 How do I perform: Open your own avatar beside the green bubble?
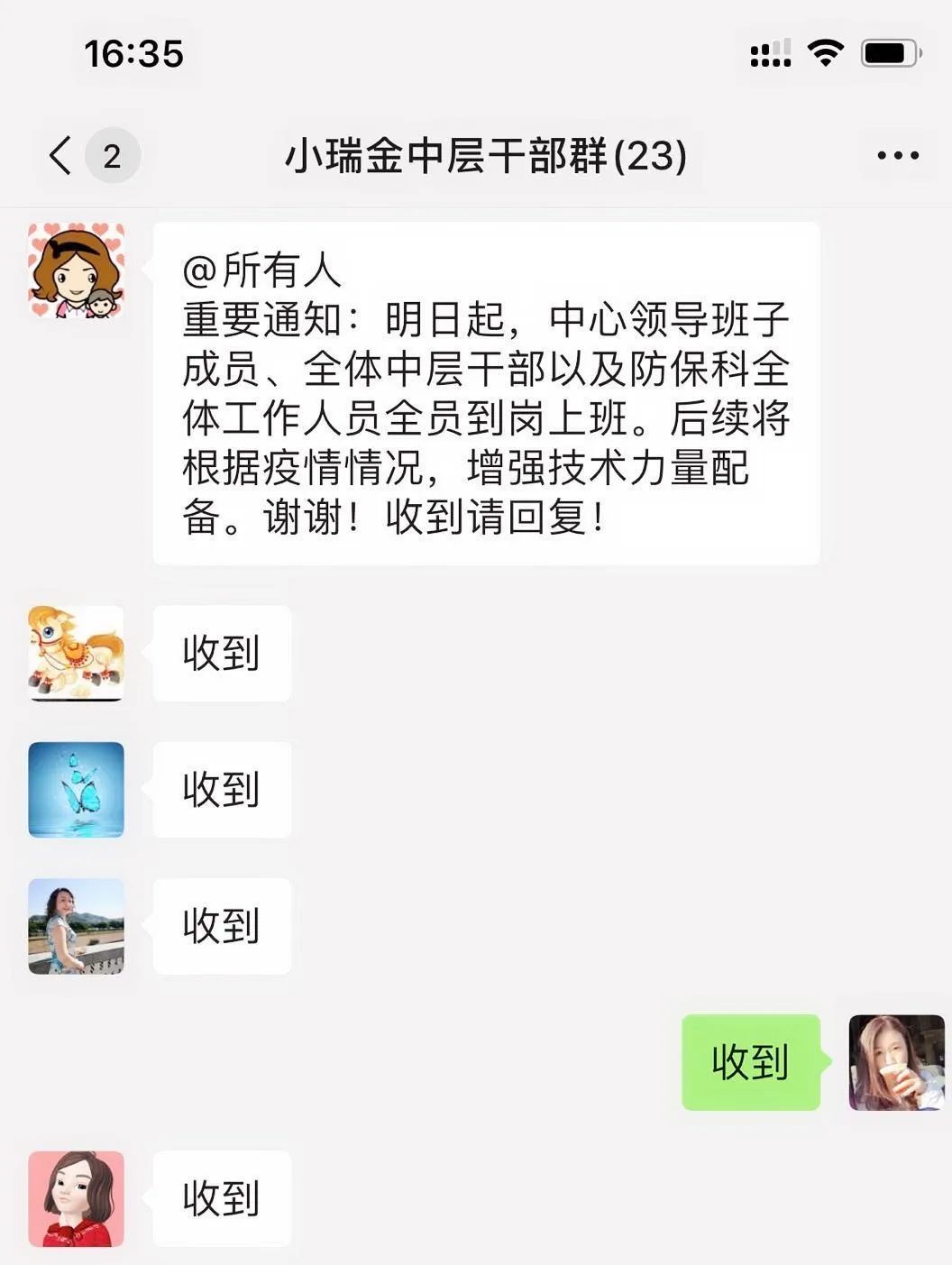click(894, 1064)
